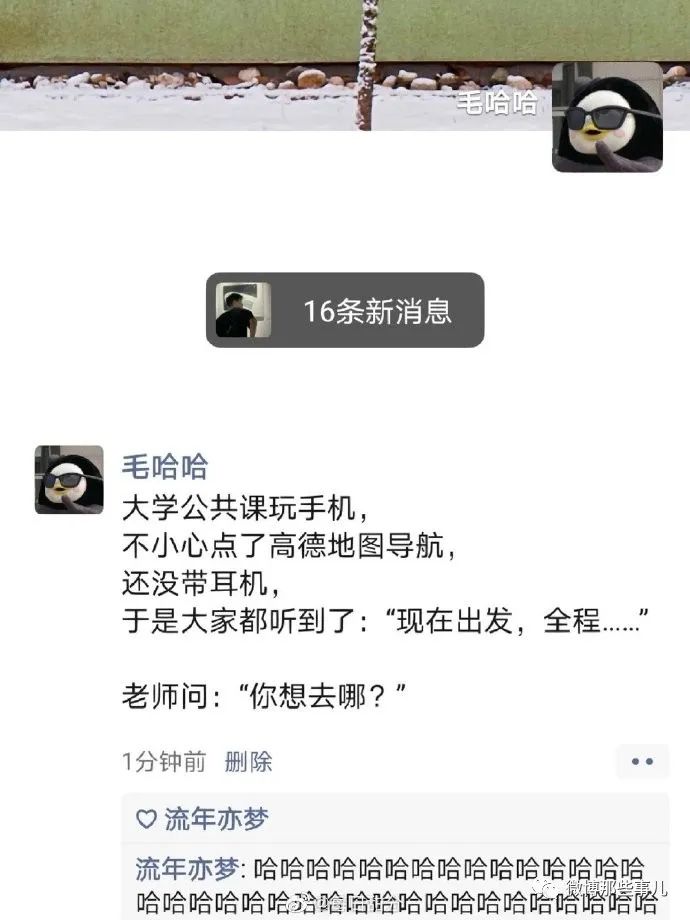Open 流年亦梦 in the likes list
Screen dimensions: 690x920
216,820
